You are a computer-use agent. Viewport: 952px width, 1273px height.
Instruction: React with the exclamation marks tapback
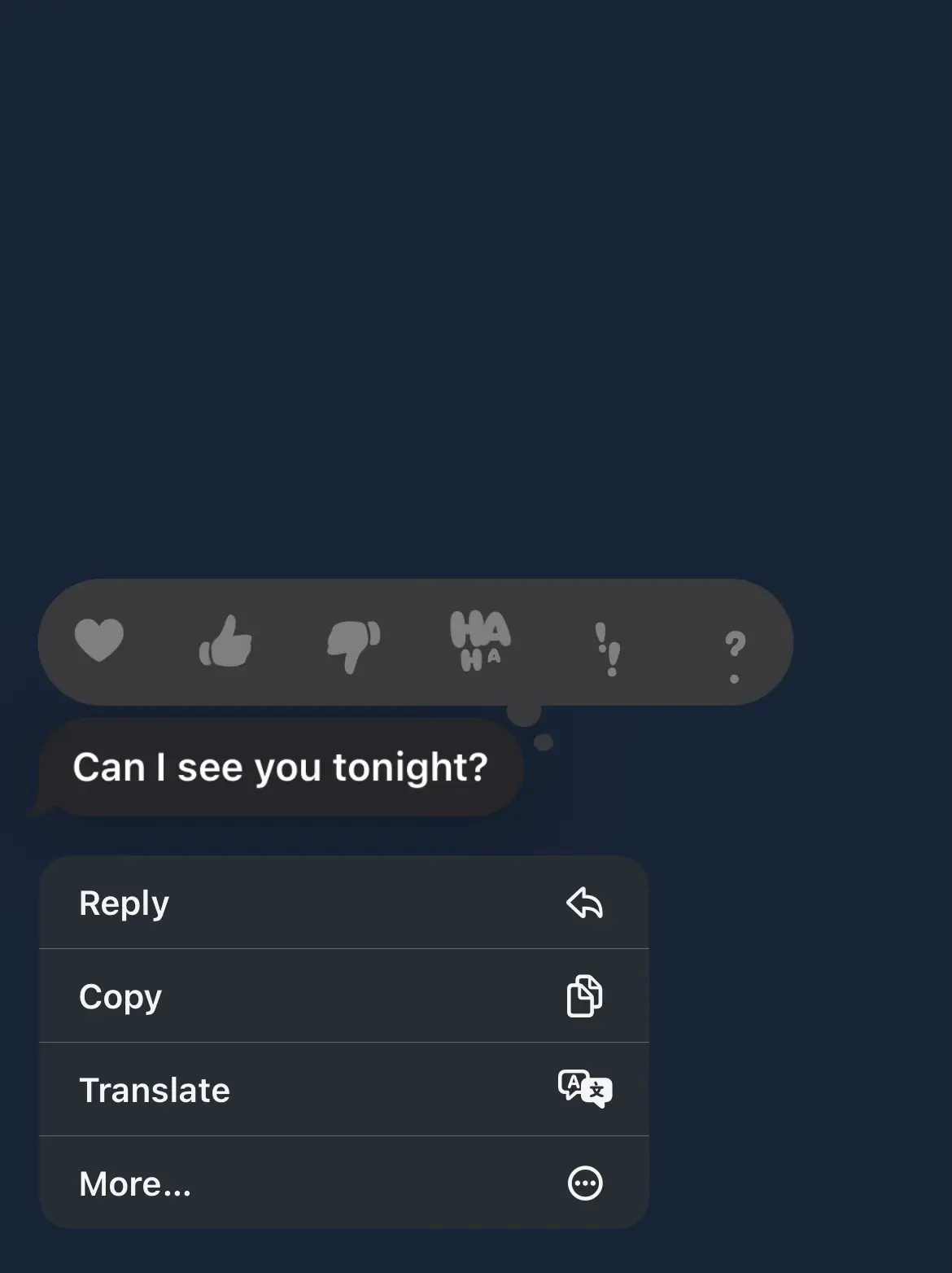(608, 649)
